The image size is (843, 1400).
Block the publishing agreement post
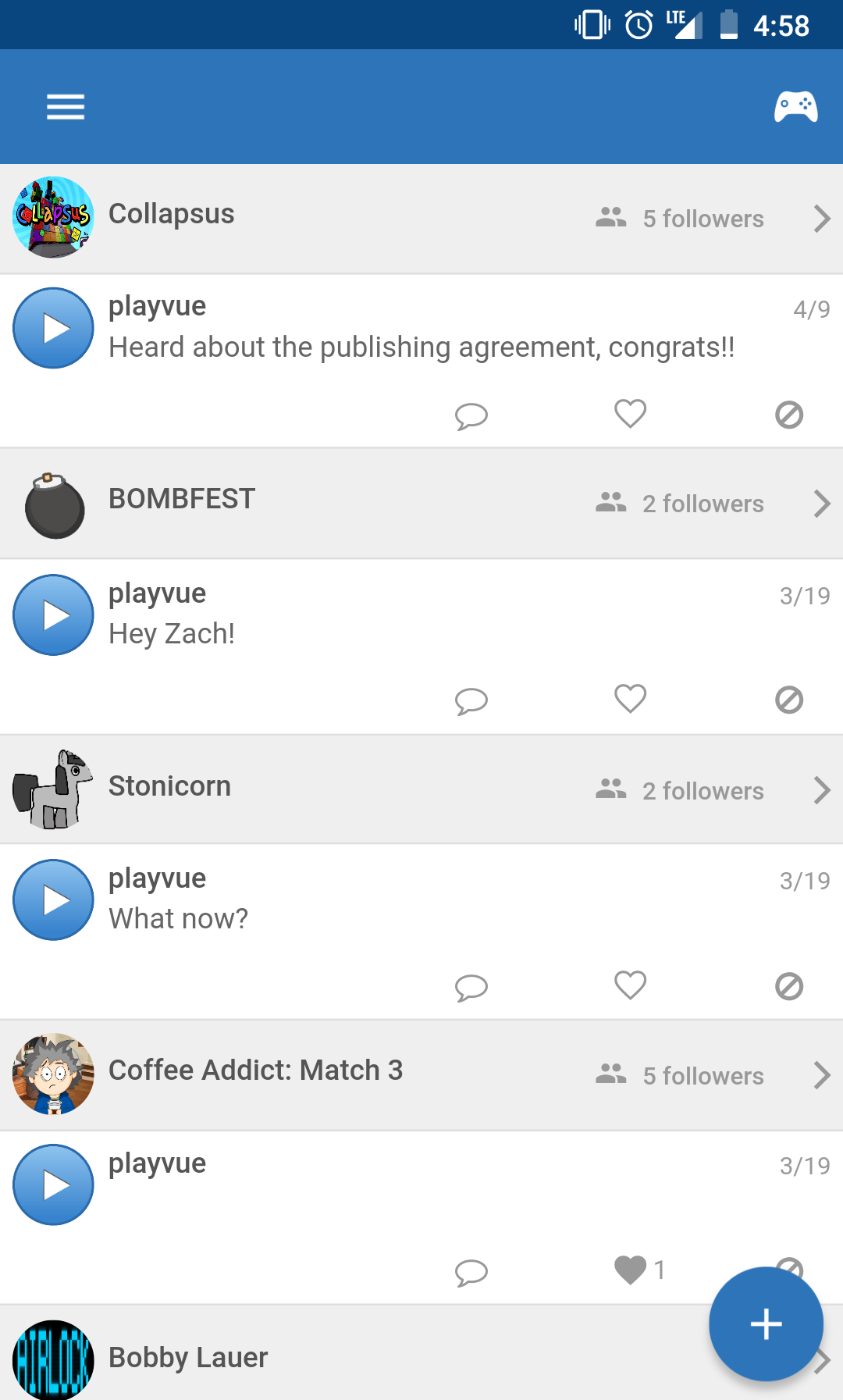point(789,415)
